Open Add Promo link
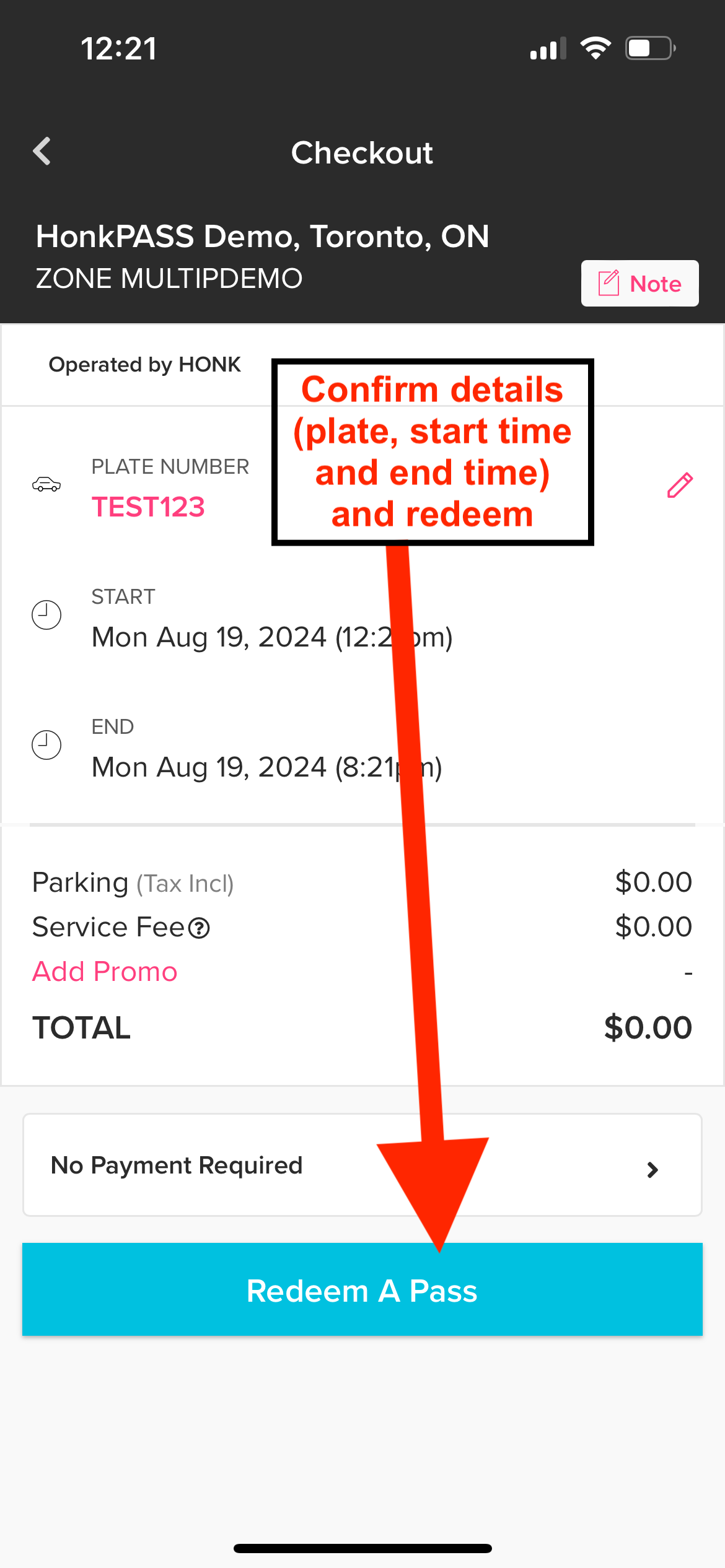 pos(105,971)
